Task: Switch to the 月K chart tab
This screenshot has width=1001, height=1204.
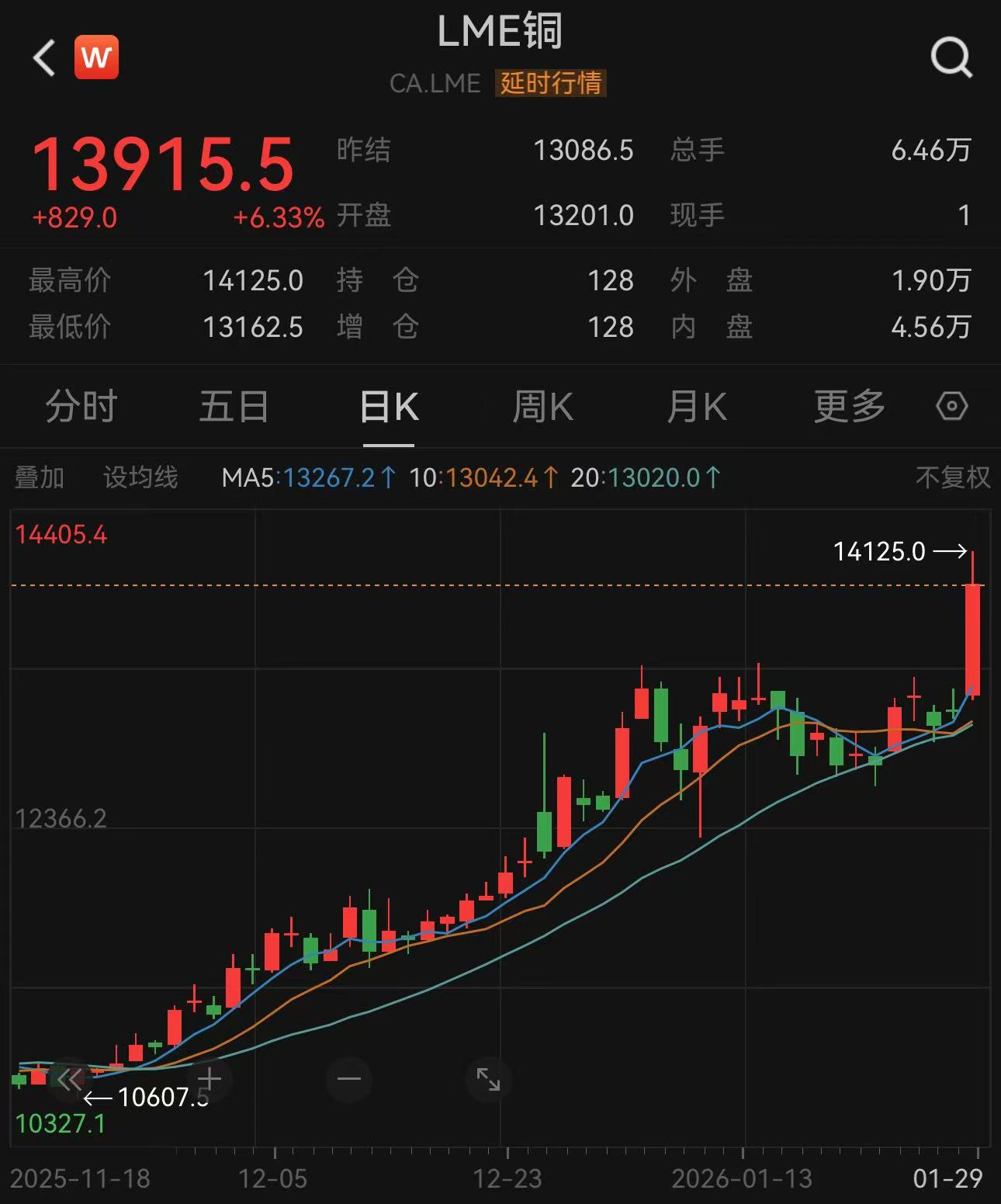Action: pos(696,407)
